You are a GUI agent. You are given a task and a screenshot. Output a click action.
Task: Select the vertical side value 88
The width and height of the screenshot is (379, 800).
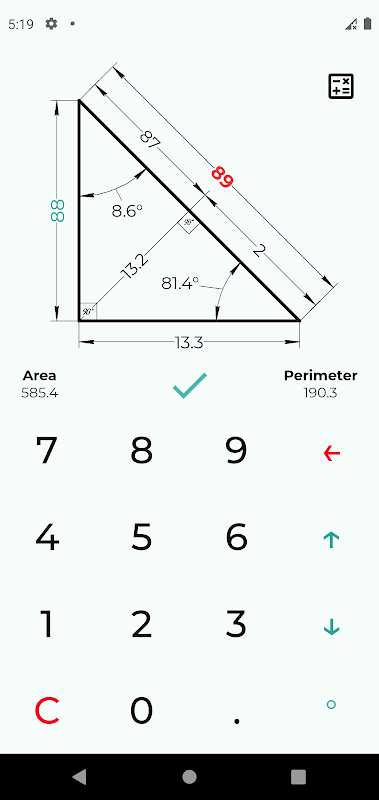(x=58, y=210)
